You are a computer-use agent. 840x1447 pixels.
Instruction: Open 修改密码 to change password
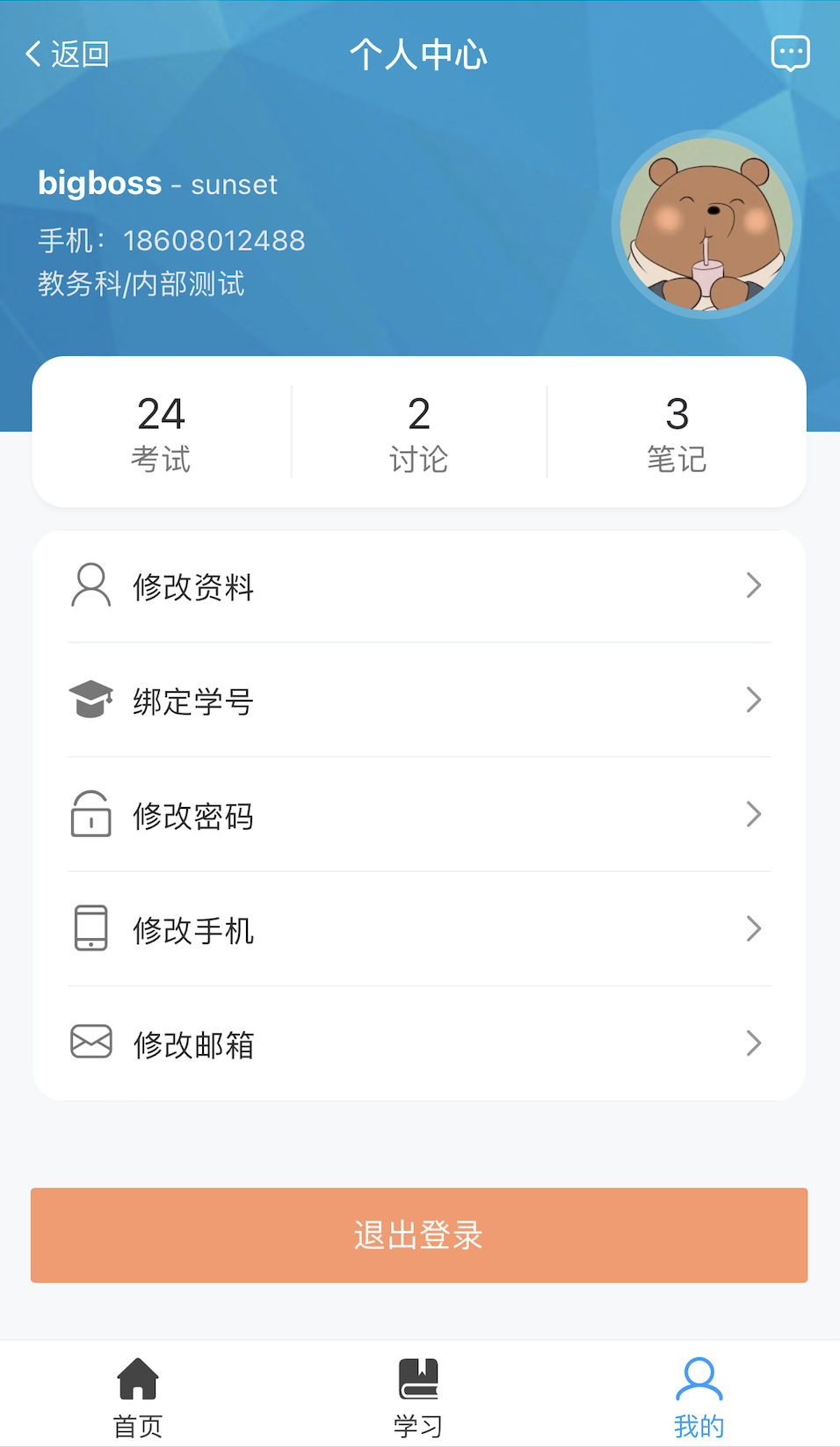point(419,815)
